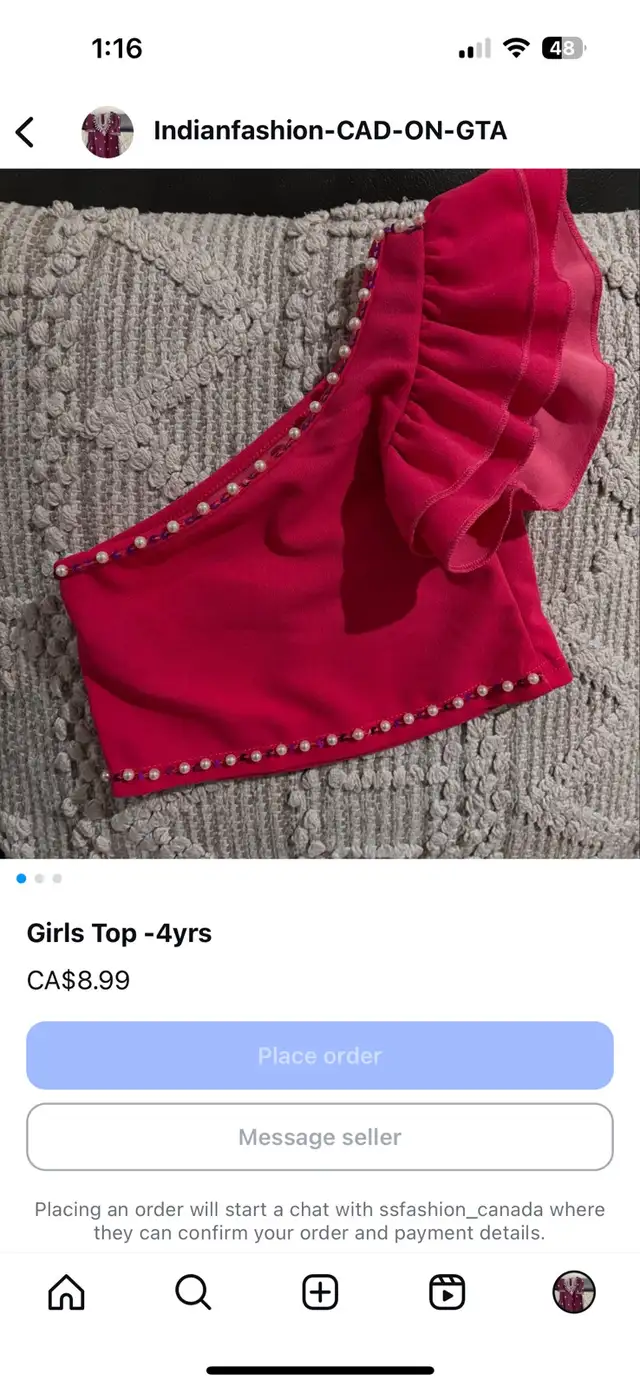Go back using the top-left arrow
The height and width of the screenshot is (1388, 640).
[x=25, y=131]
